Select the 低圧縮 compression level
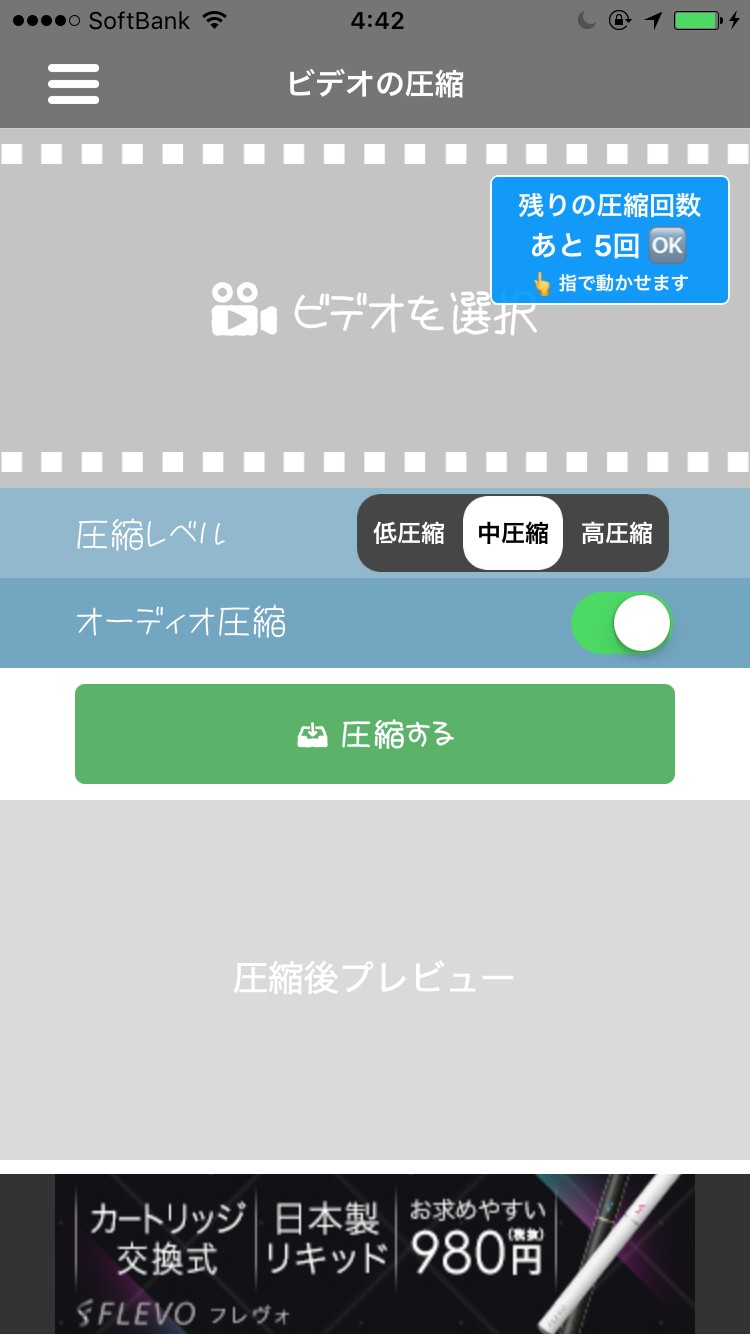 (x=409, y=534)
